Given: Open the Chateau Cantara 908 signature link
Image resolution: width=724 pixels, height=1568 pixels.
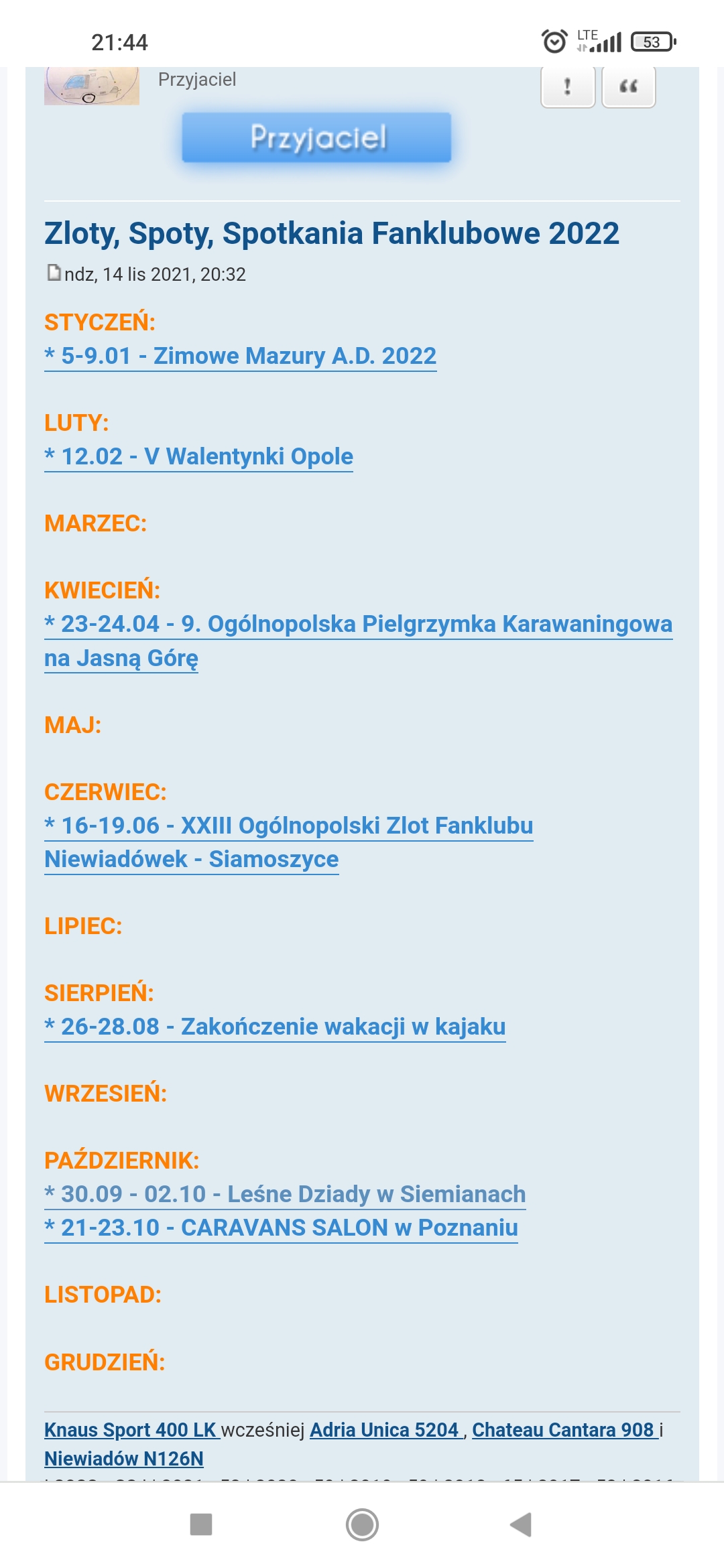Looking at the screenshot, I should [x=564, y=1429].
